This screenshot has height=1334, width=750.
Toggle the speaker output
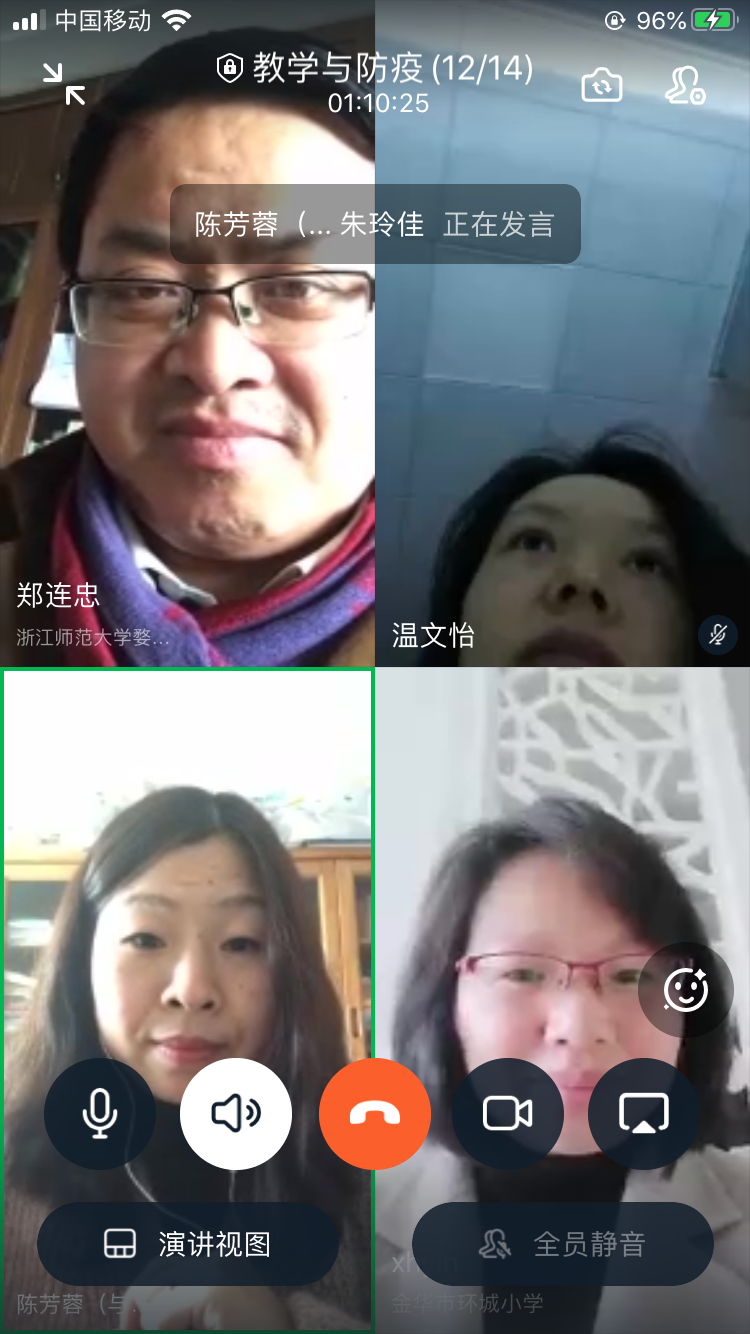[x=236, y=1113]
